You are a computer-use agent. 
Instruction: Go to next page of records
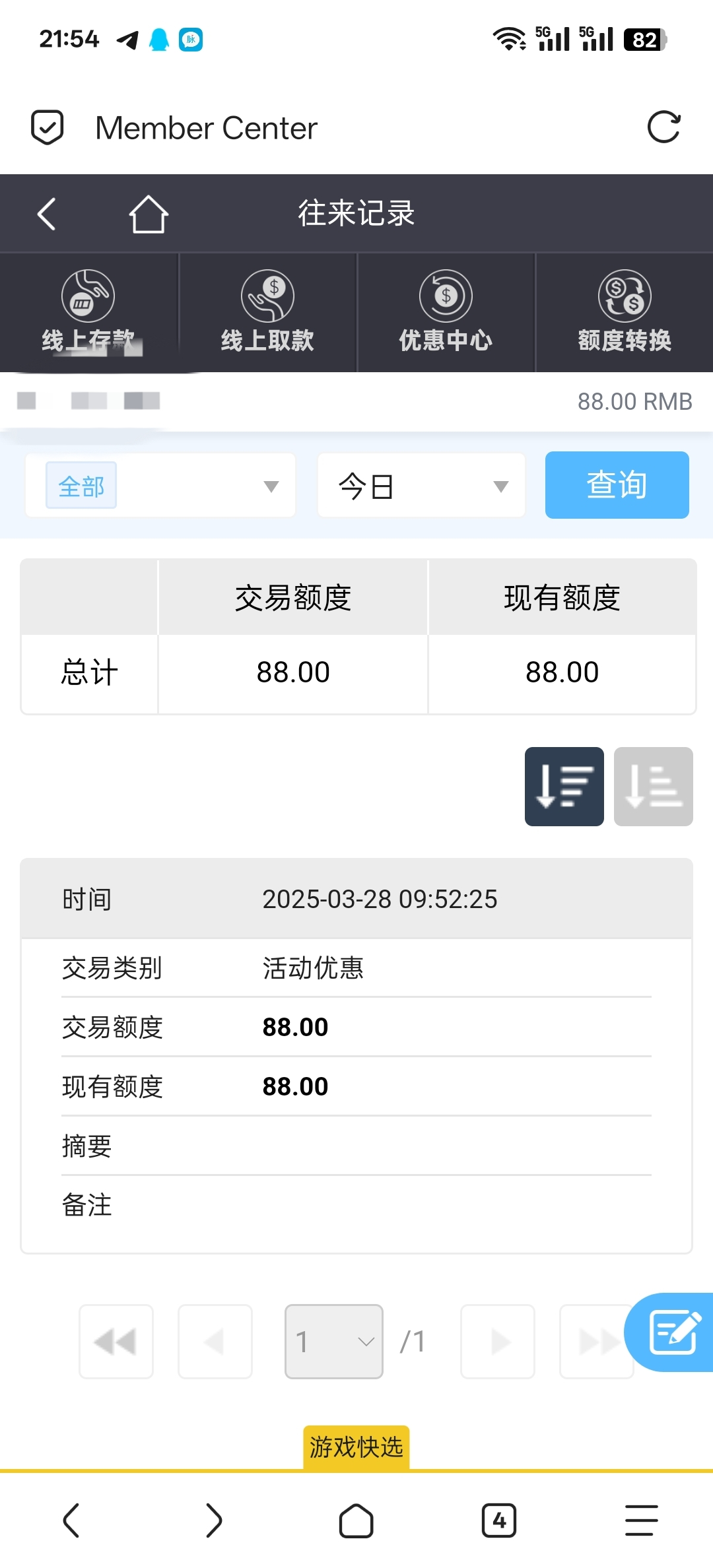click(x=498, y=1341)
